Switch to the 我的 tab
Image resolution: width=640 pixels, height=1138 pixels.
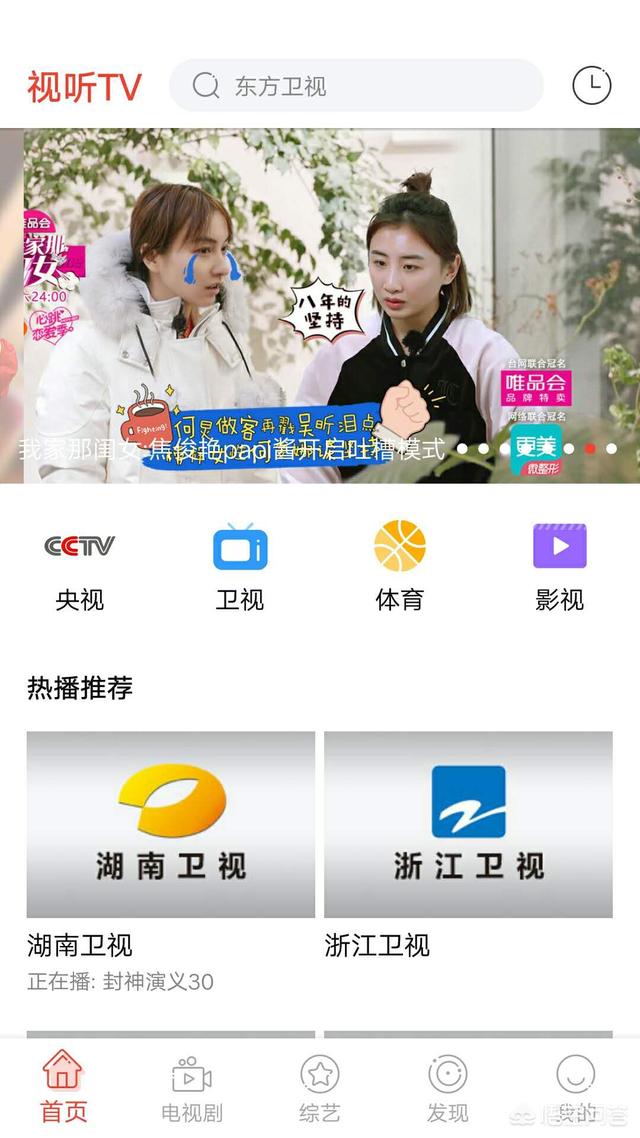pos(576,1088)
